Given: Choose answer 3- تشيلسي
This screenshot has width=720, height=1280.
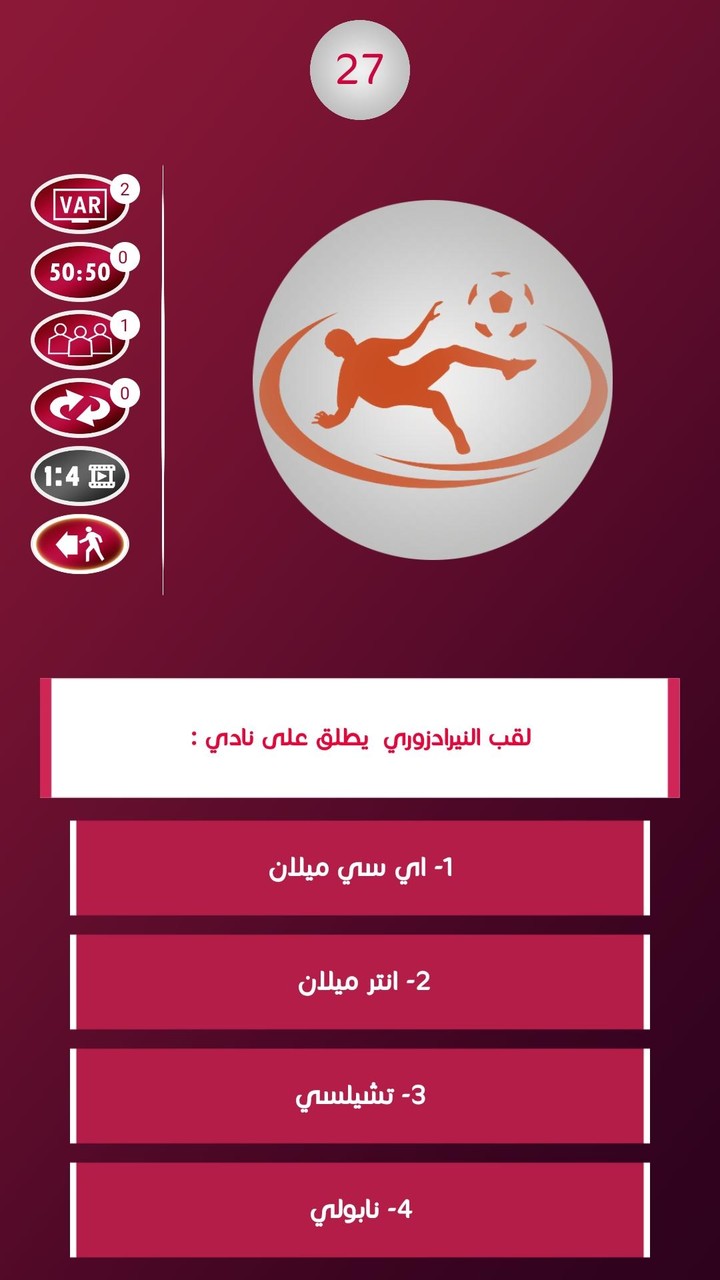Looking at the screenshot, I should pyautogui.click(x=360, y=1094).
